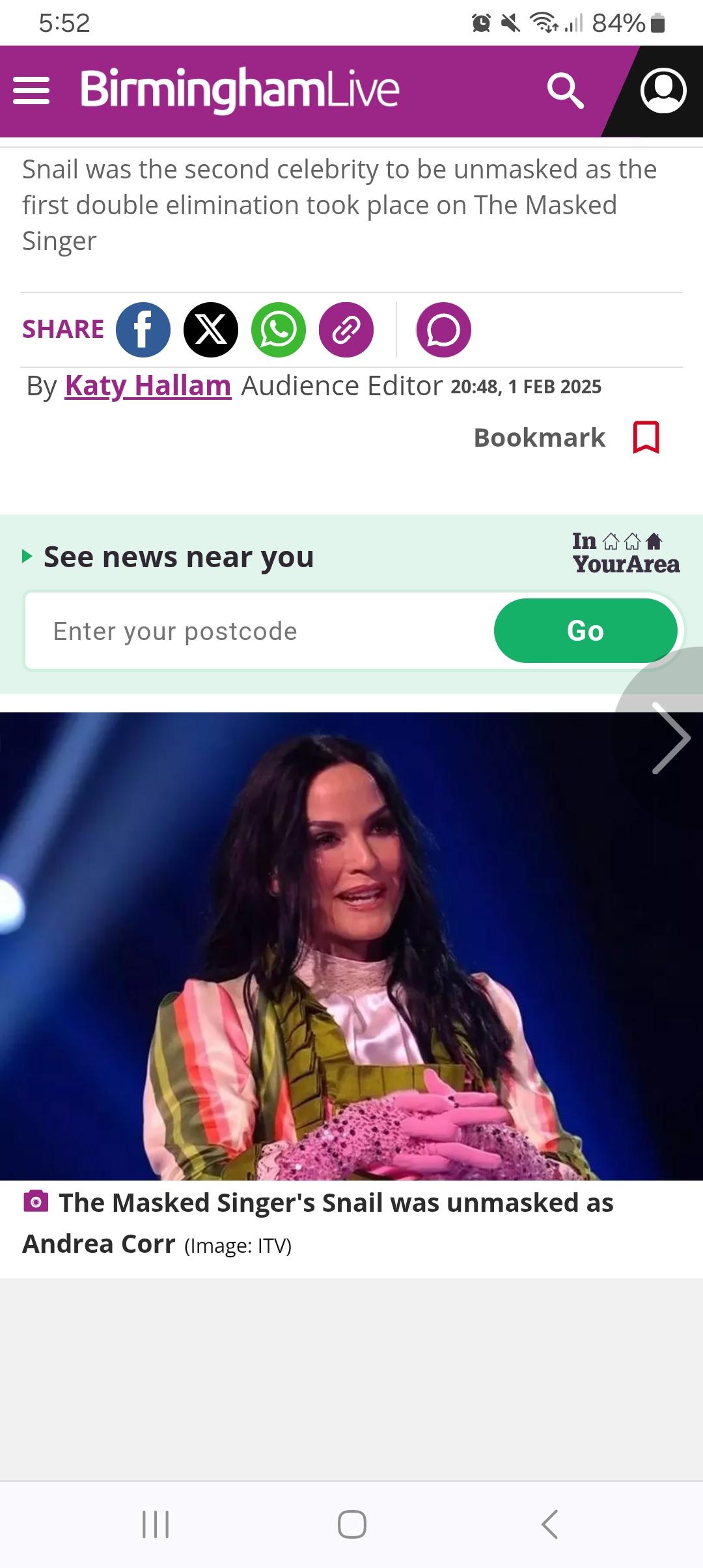Screen dimensions: 703x1568
Task: Open the search icon
Action: (565, 91)
